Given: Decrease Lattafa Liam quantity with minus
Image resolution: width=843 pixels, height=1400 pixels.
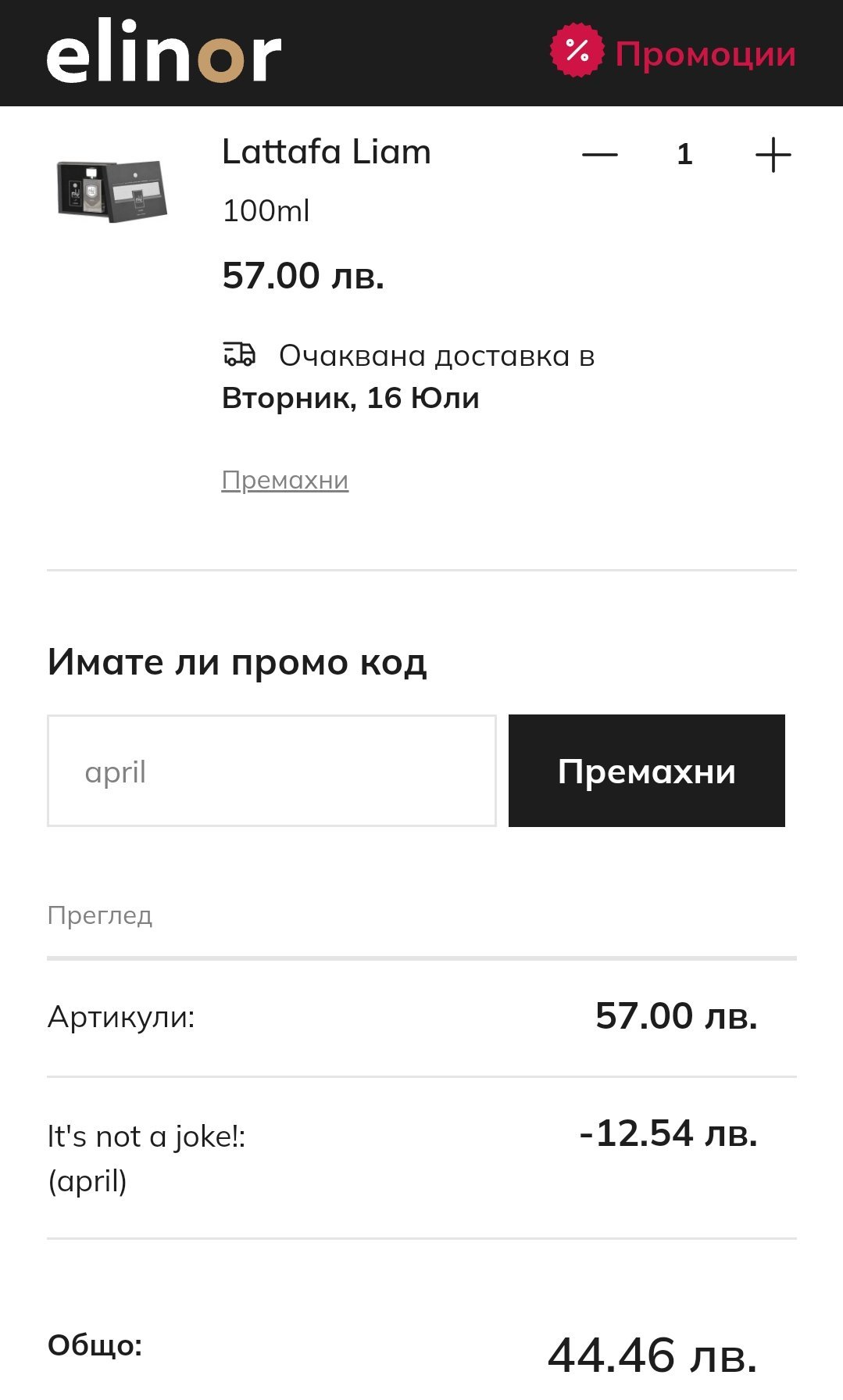Looking at the screenshot, I should pos(599,155).
